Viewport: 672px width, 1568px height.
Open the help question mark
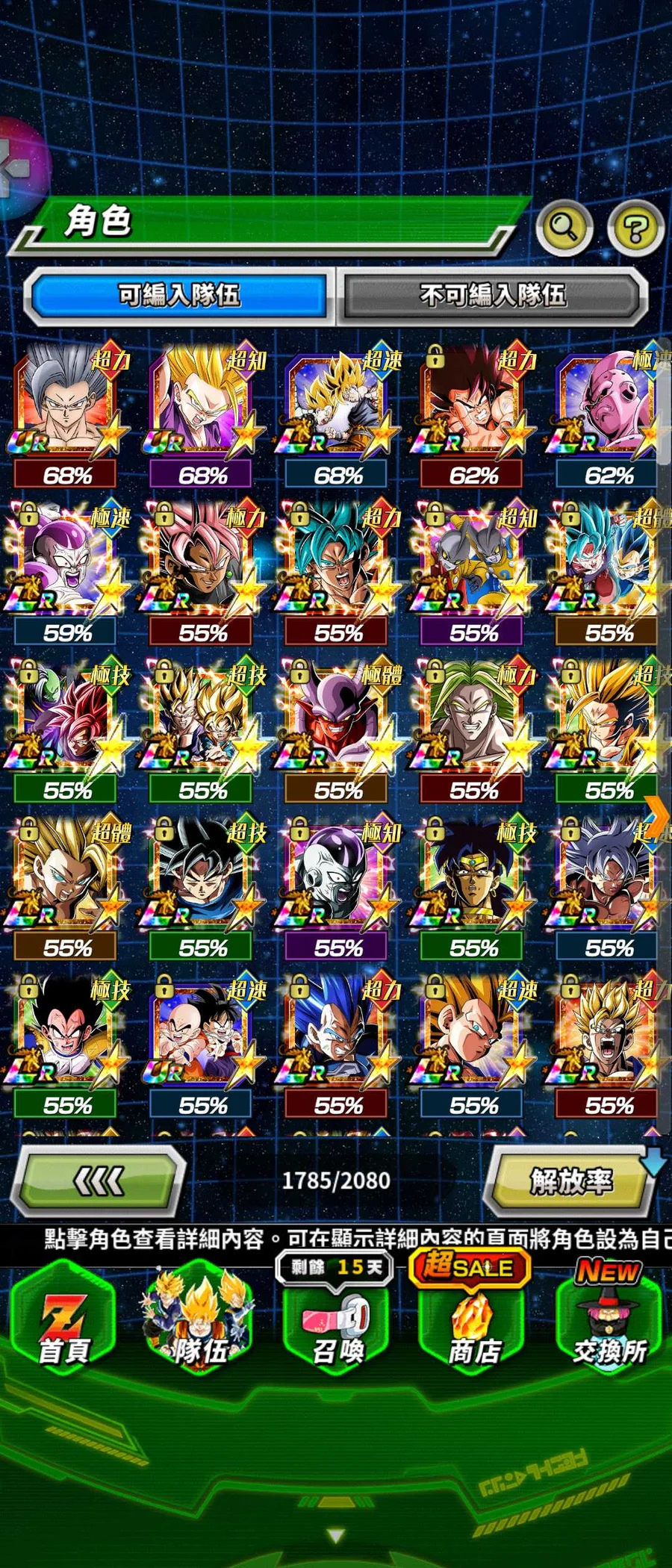[635, 228]
